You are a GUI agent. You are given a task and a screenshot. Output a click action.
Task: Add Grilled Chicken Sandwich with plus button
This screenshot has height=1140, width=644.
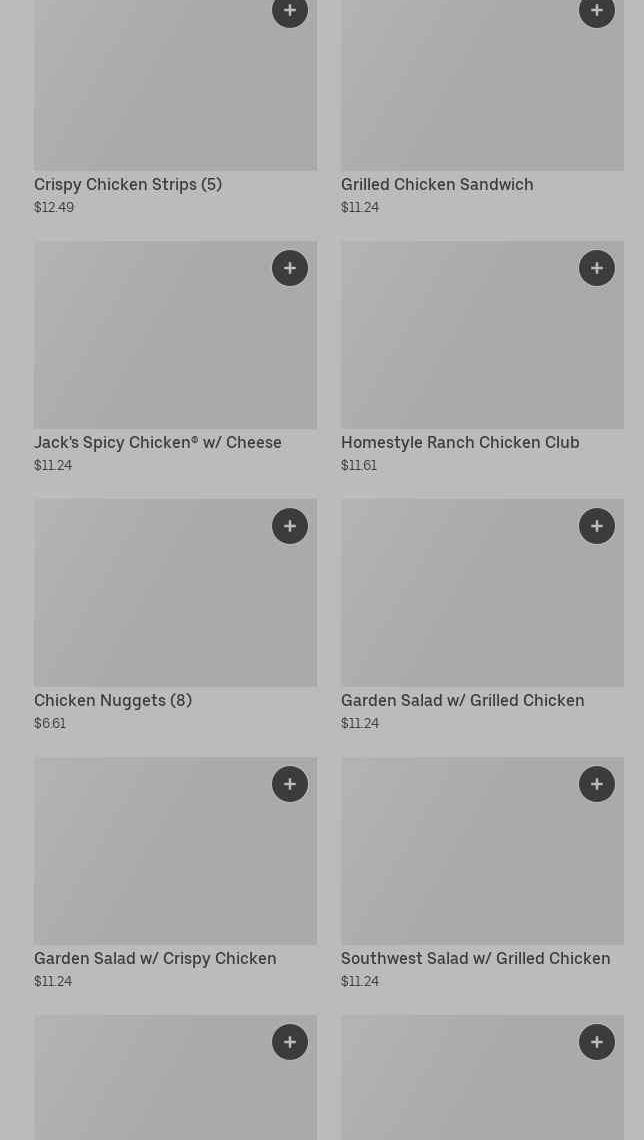point(597,10)
